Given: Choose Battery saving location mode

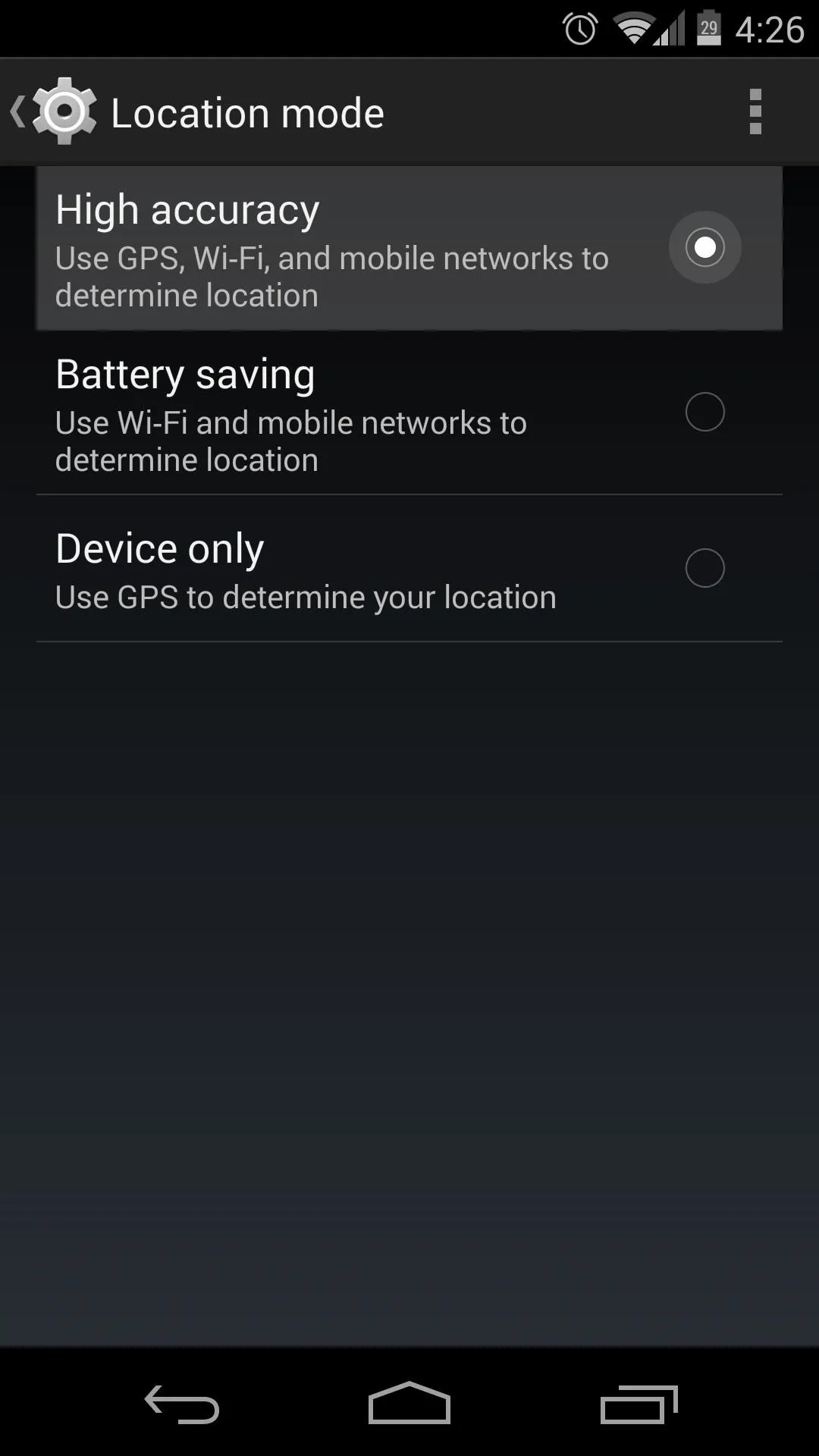Looking at the screenshot, I should click(409, 413).
